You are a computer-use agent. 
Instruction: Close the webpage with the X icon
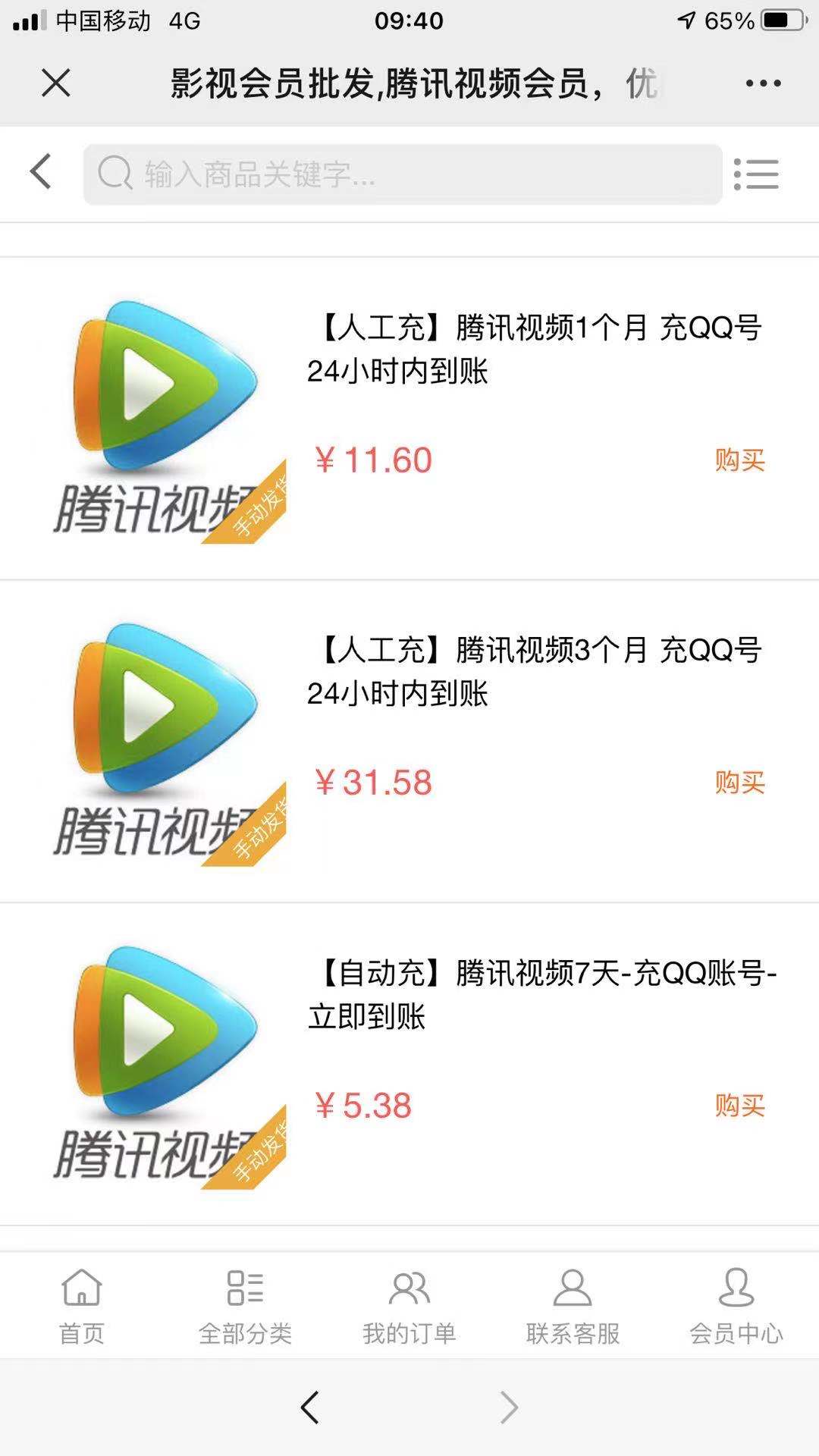coord(55,83)
